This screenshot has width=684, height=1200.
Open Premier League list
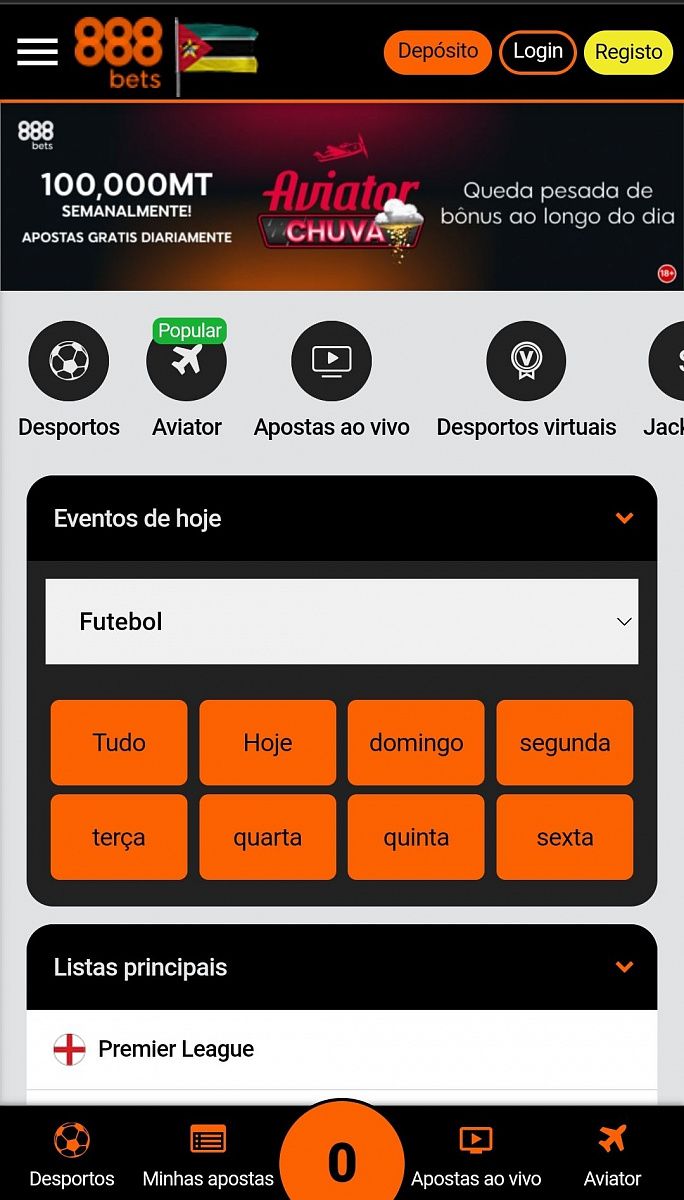[176, 1049]
